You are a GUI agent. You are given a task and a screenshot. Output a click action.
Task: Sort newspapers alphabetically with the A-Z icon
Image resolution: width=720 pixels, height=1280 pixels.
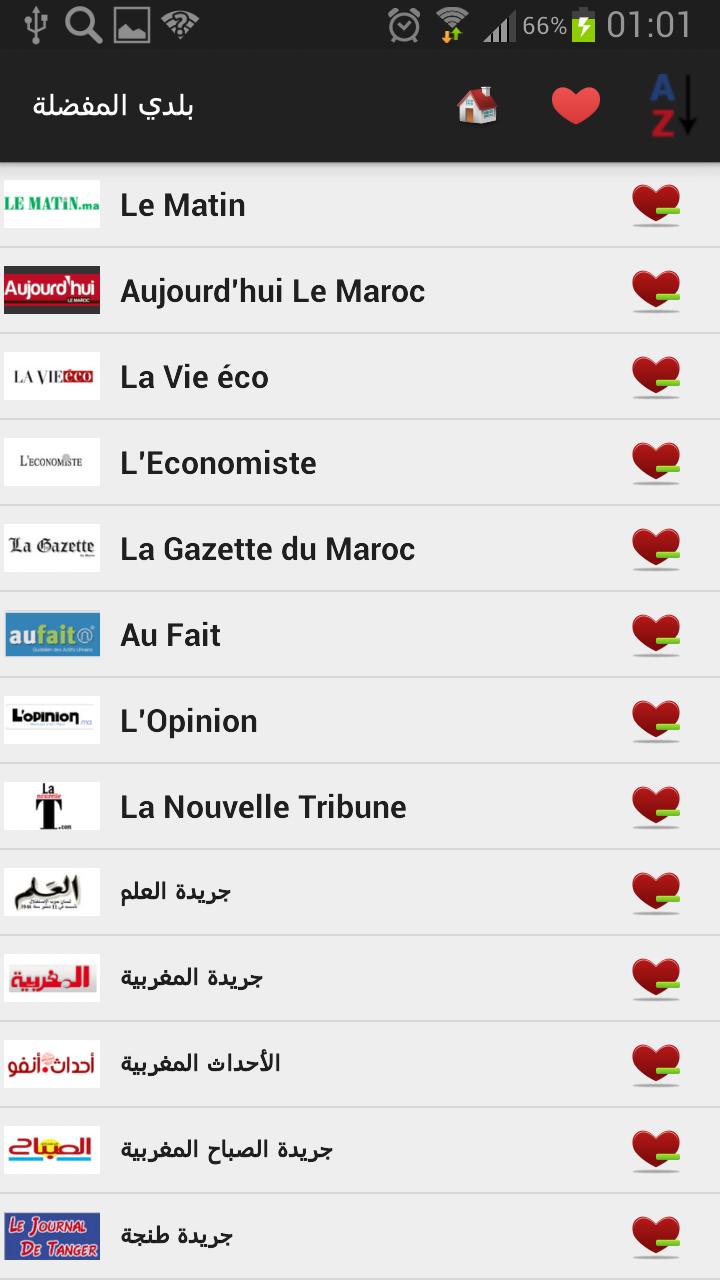[x=672, y=105]
